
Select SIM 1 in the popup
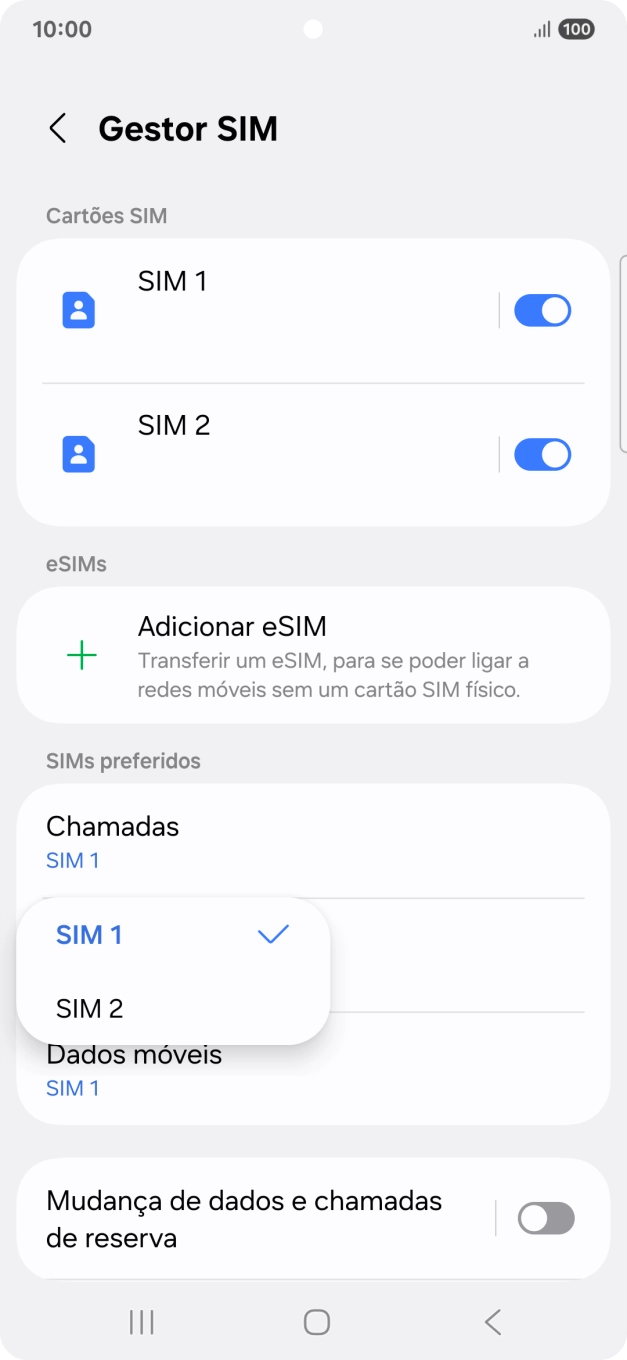[x=172, y=935]
